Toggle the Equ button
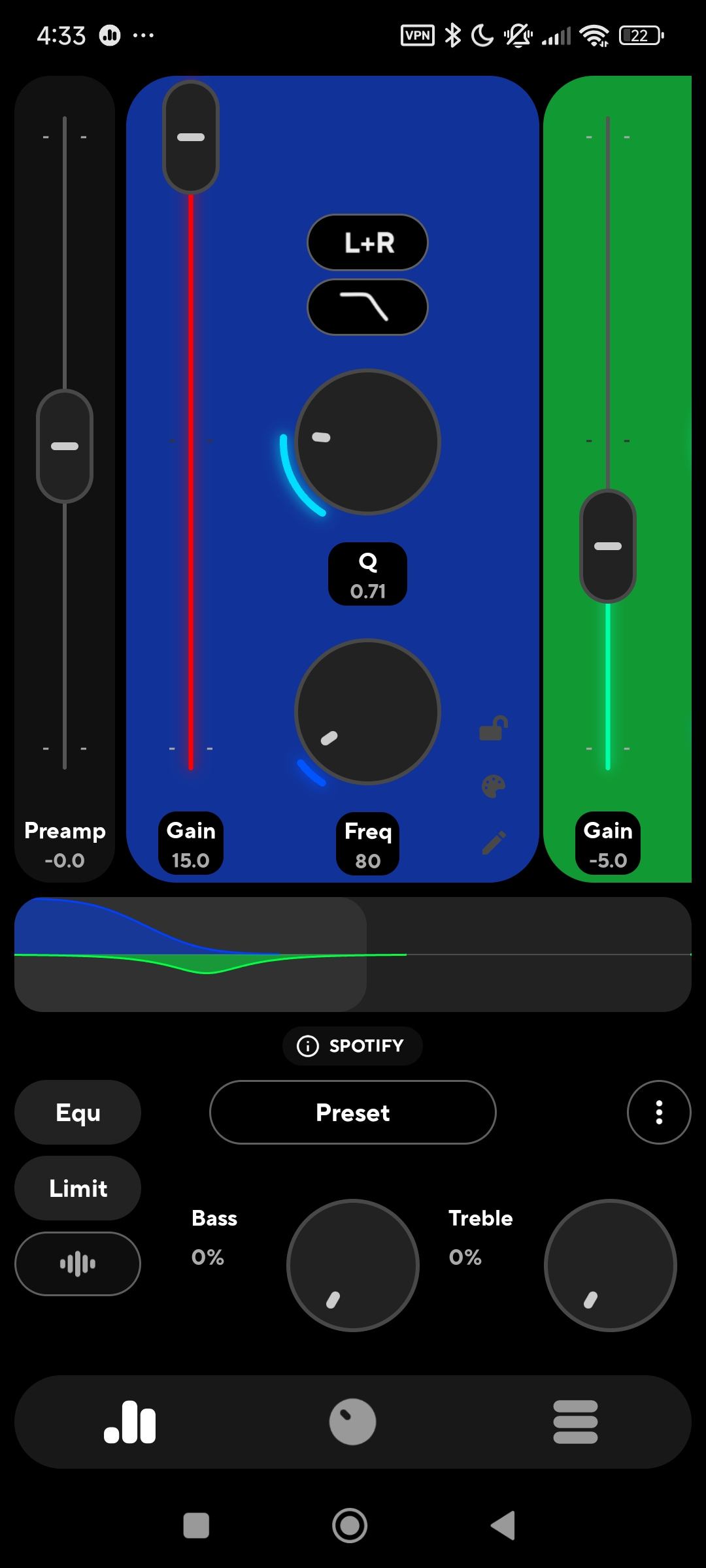Screen dimensions: 706x1568 (78, 1112)
